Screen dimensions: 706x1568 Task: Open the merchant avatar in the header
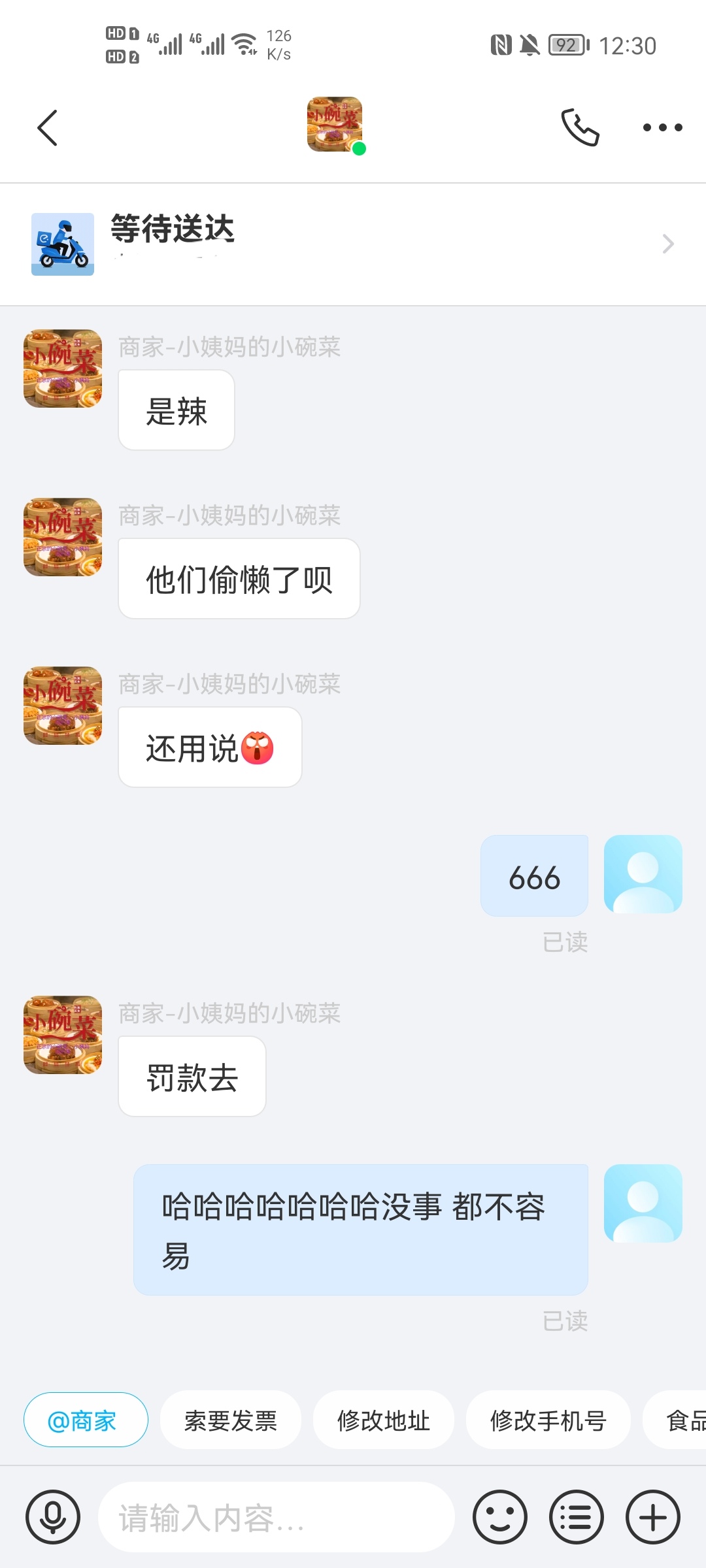tap(335, 124)
